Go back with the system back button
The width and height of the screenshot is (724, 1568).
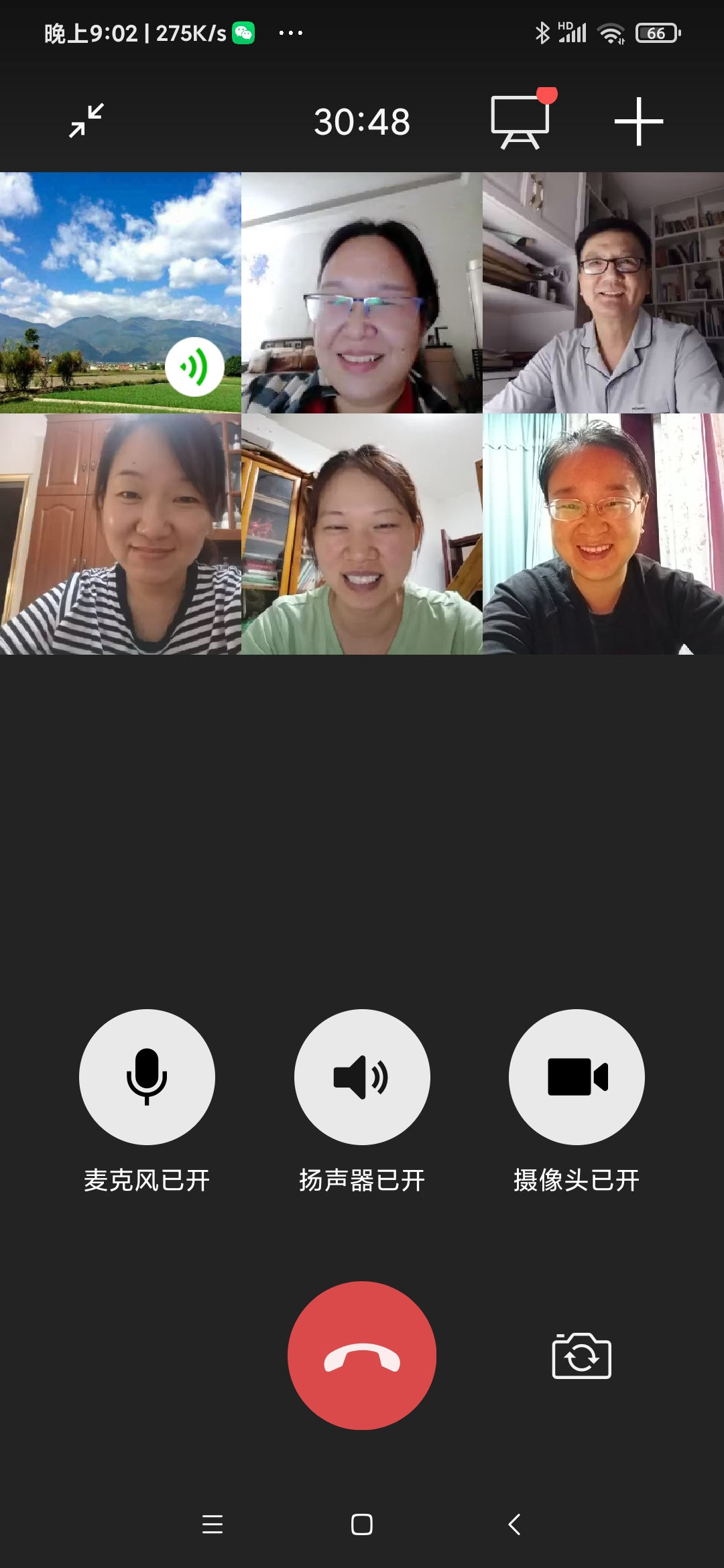pos(514,1524)
